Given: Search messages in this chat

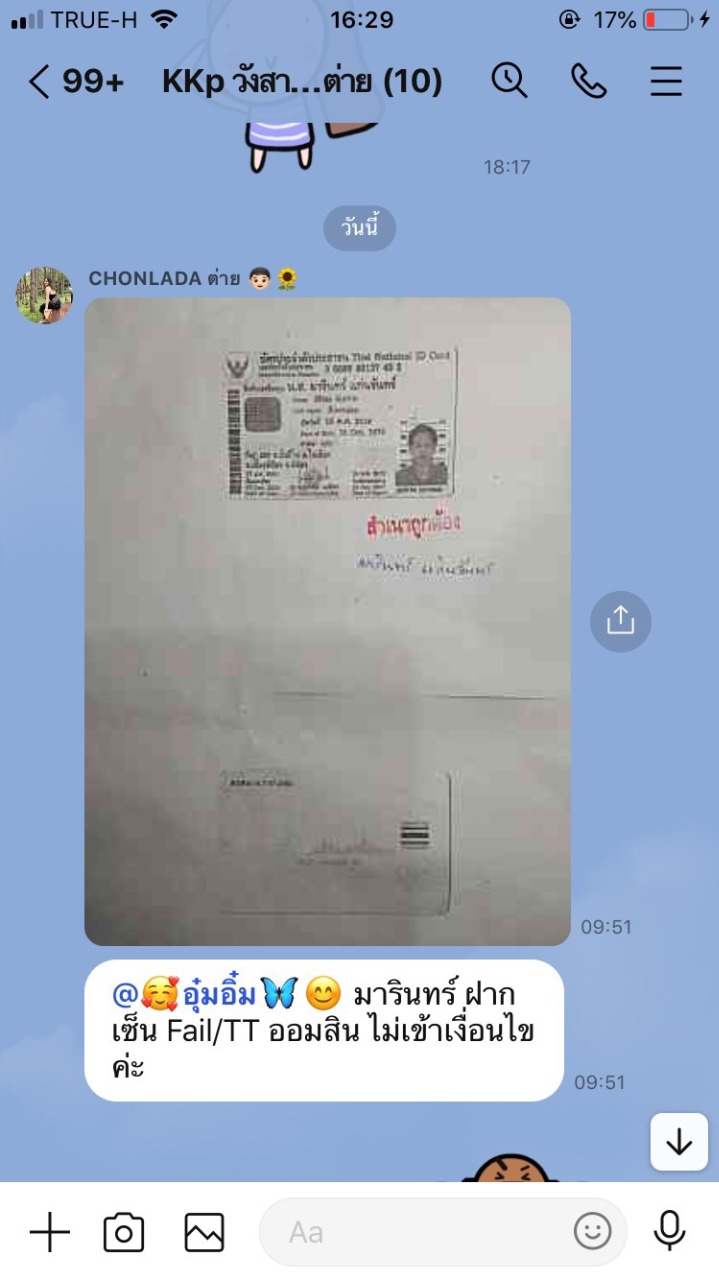Looking at the screenshot, I should pyautogui.click(x=509, y=81).
